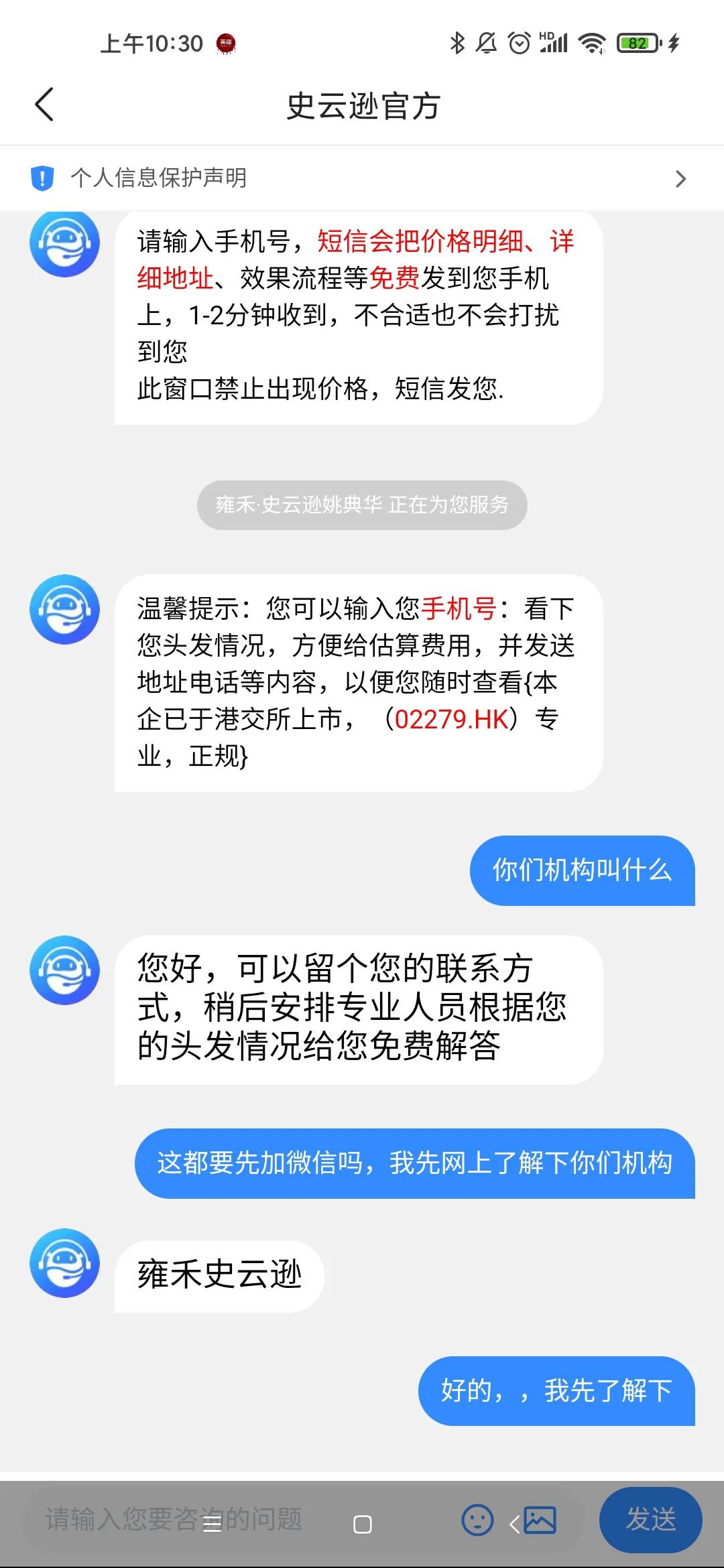Tap the back arrow to exit chat
The image size is (724, 1568).
point(44,105)
